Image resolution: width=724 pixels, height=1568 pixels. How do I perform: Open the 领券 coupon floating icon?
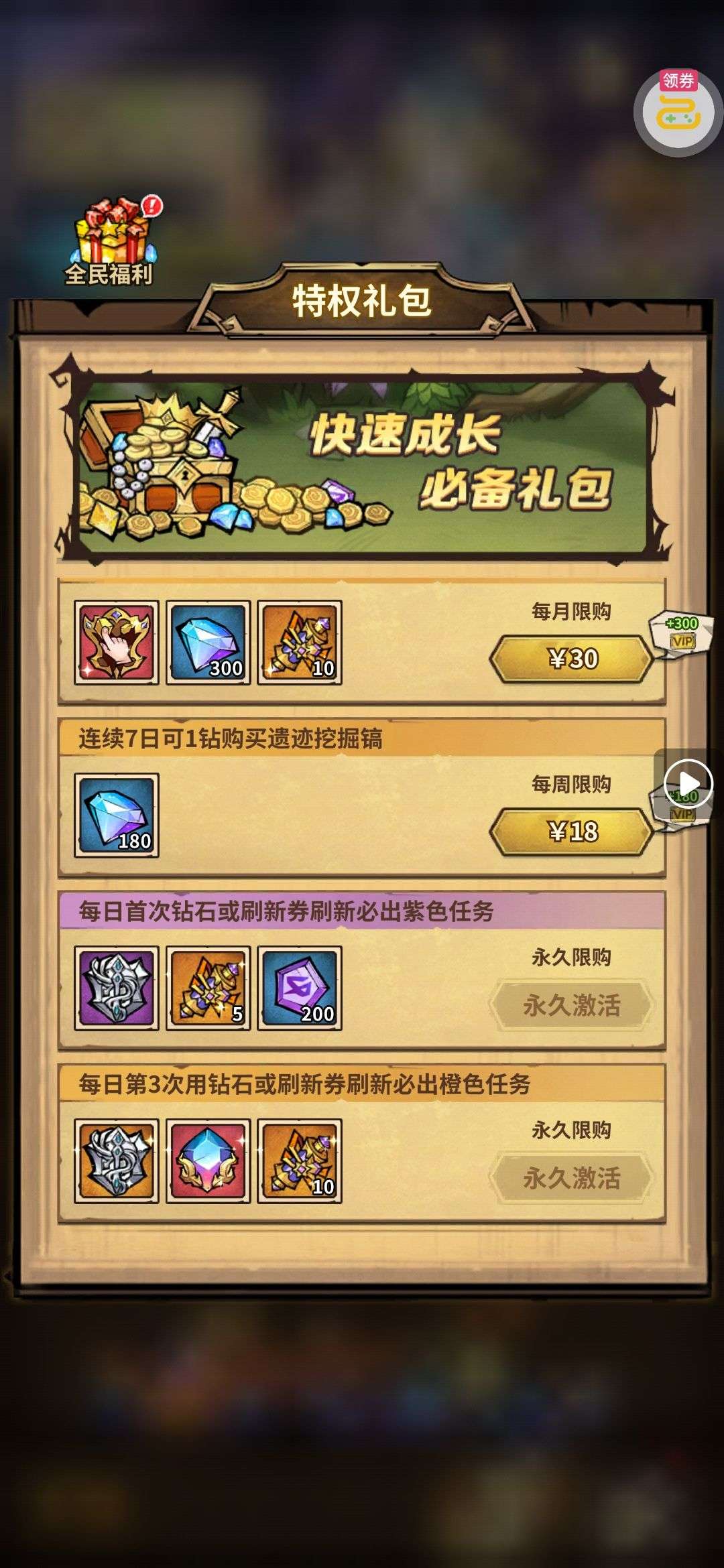(x=678, y=111)
